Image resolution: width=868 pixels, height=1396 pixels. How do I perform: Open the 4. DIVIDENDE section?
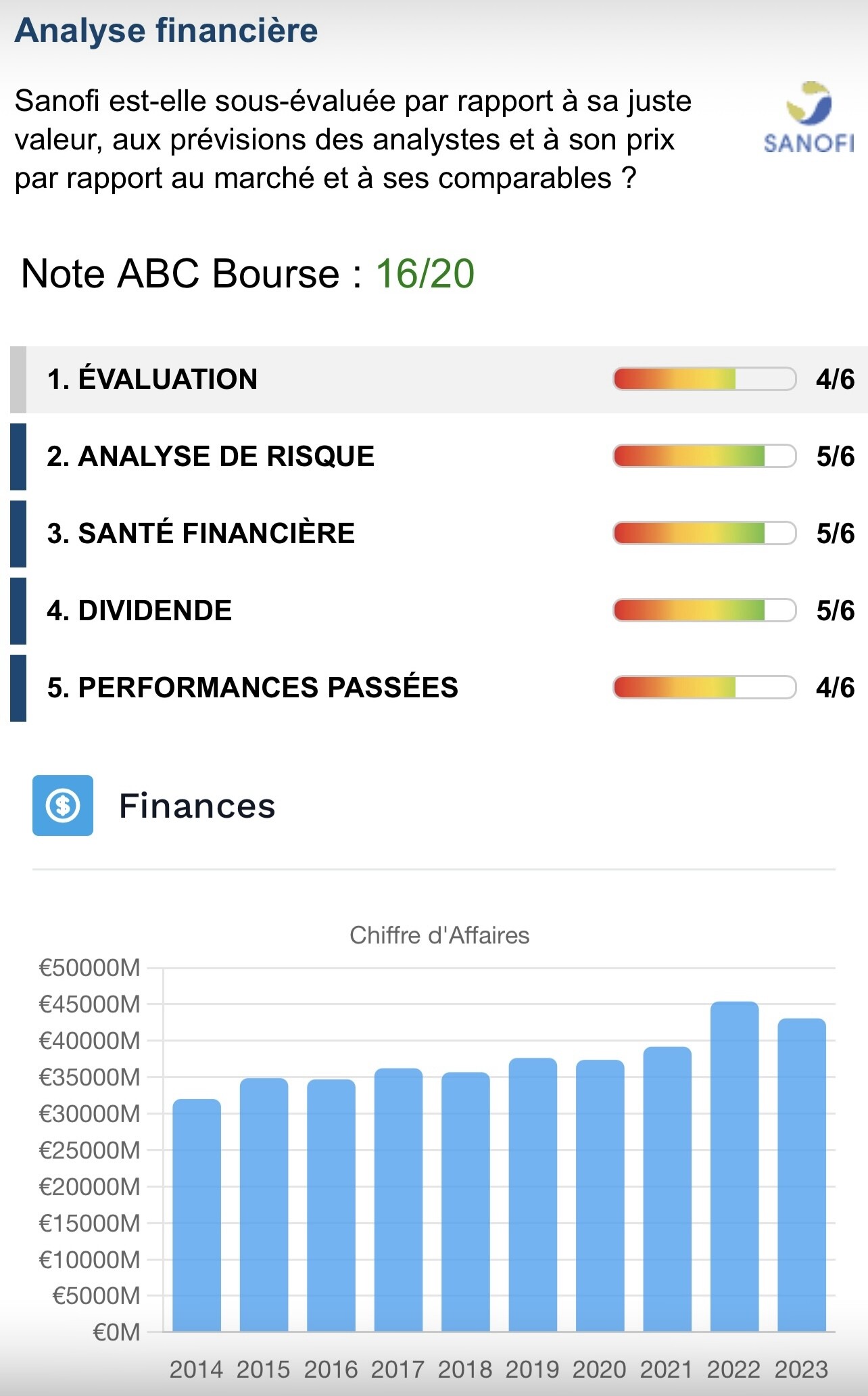pyautogui.click(x=439, y=611)
